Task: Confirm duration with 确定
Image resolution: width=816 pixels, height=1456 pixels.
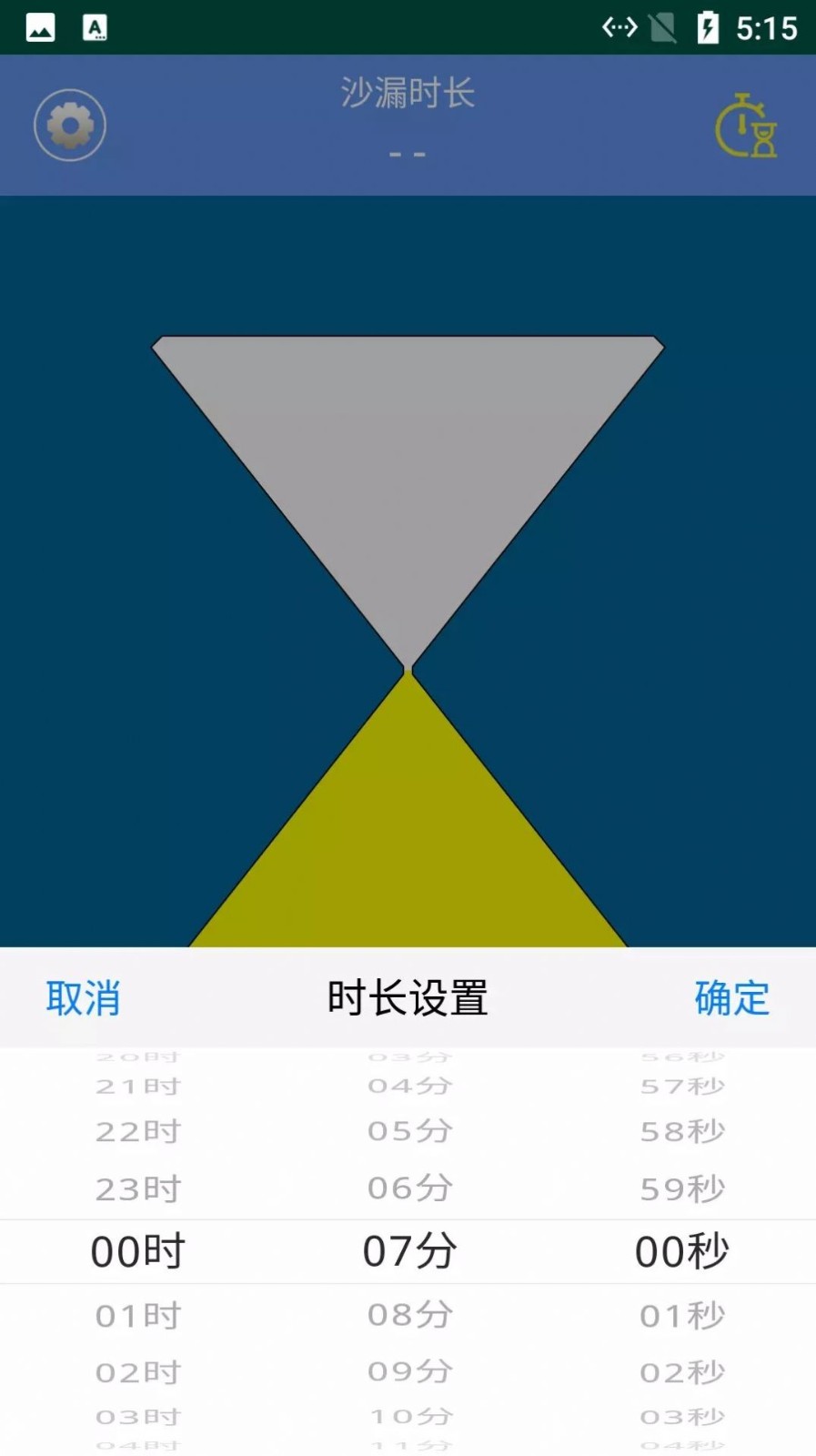Action: (731, 998)
